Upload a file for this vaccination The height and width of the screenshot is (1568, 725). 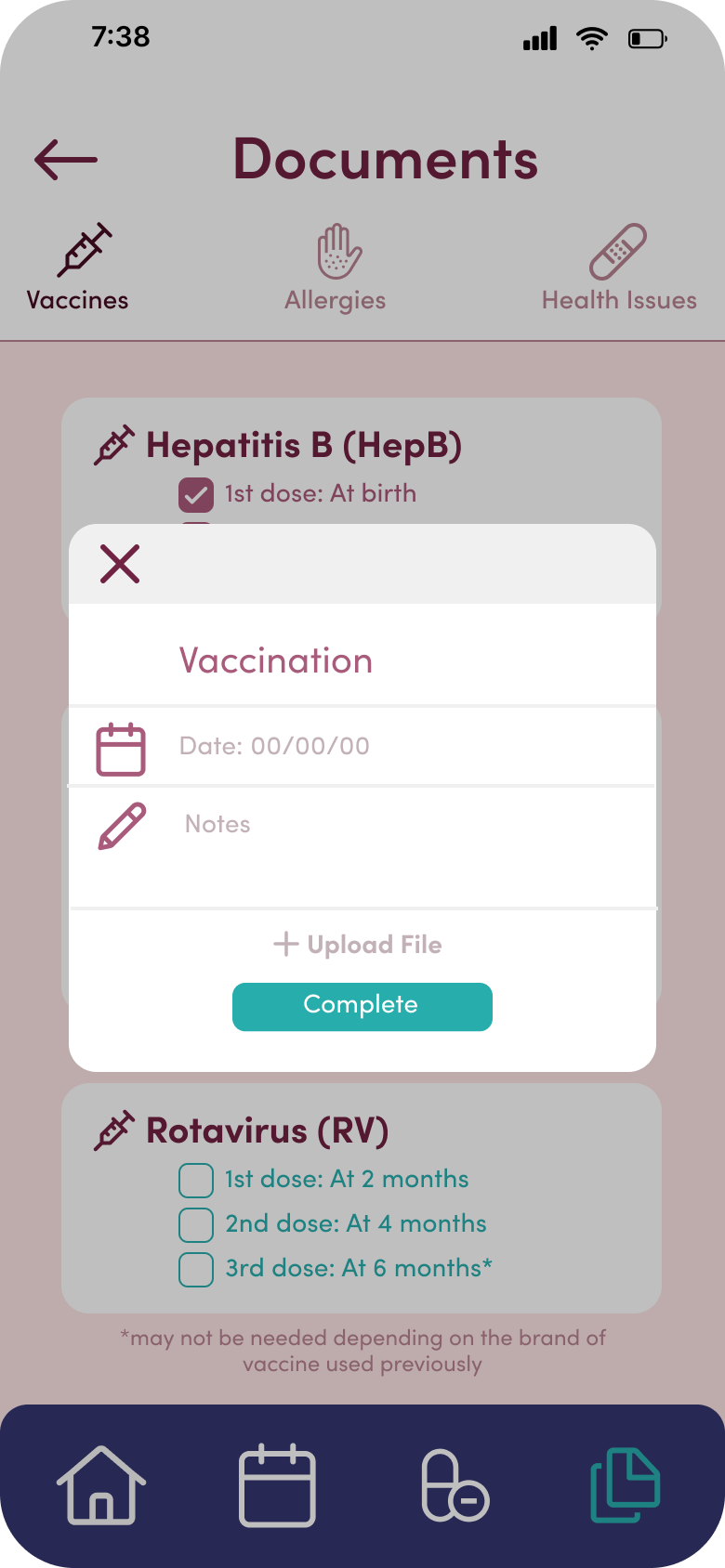[358, 945]
